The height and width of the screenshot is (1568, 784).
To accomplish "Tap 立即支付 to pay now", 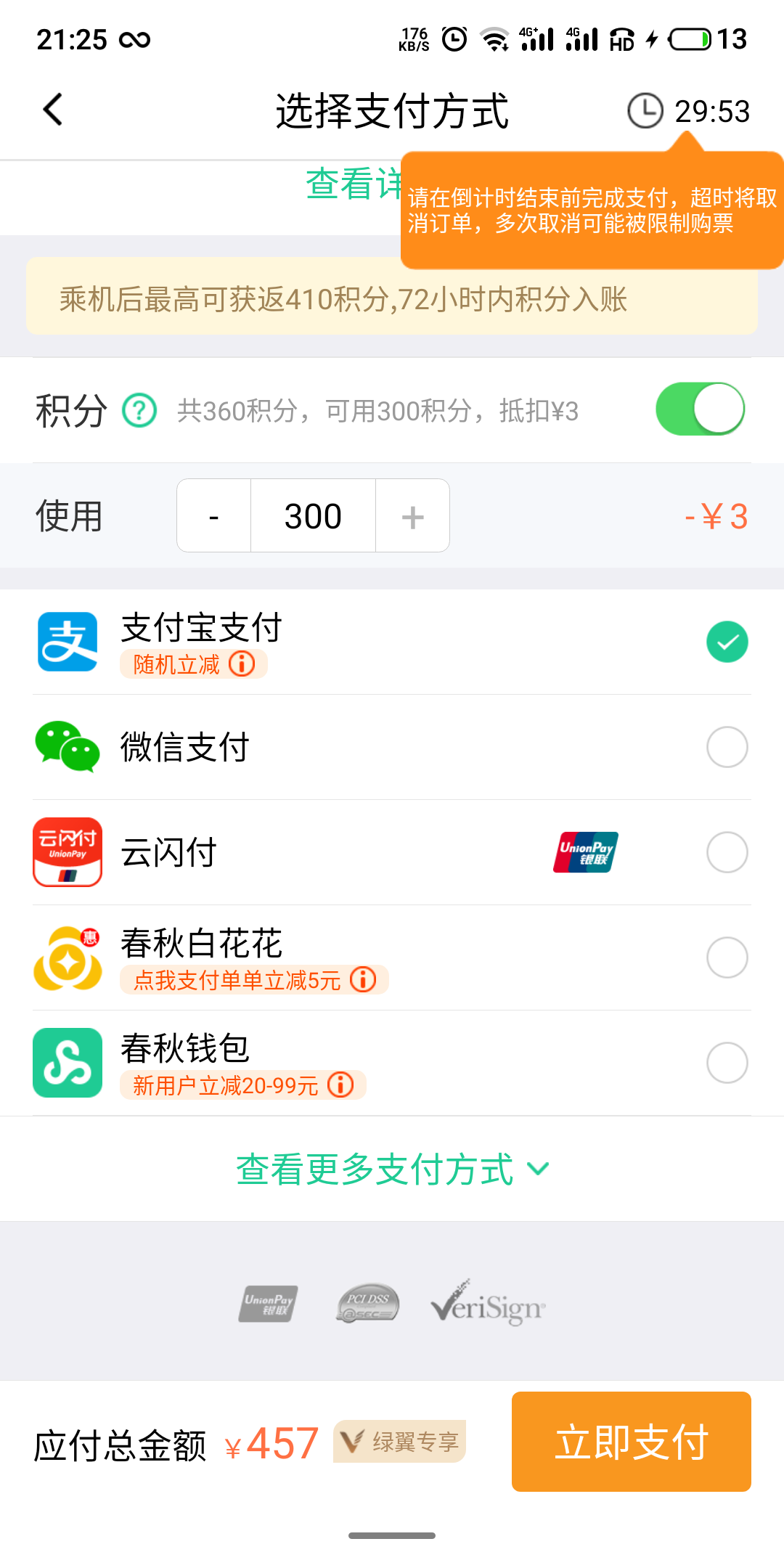I will [x=631, y=1442].
